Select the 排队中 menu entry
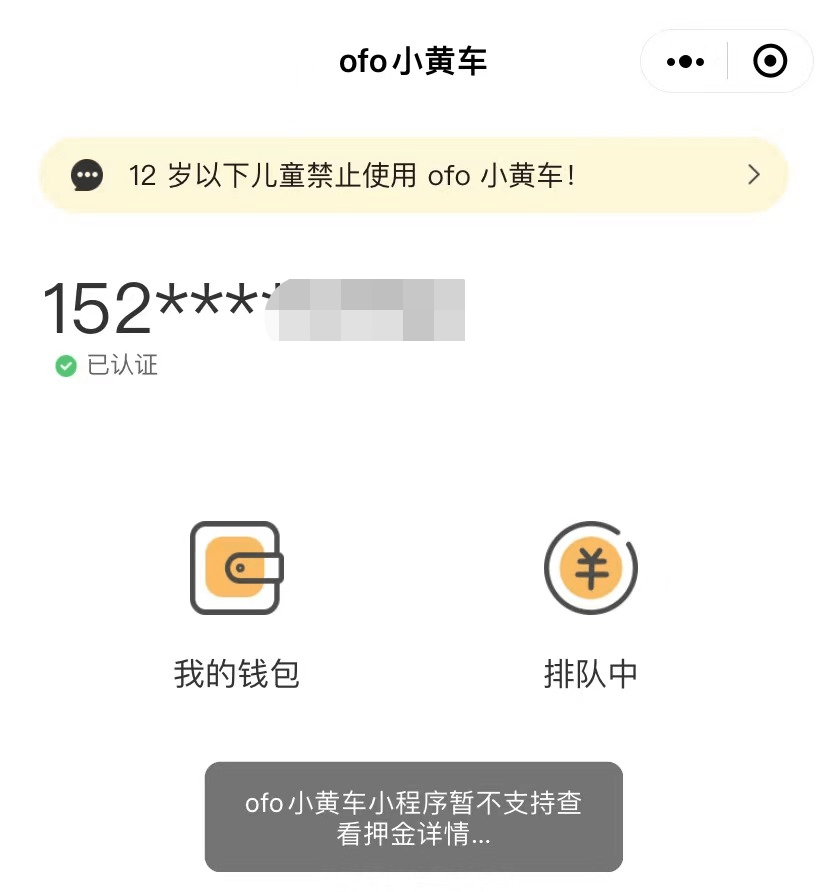The width and height of the screenshot is (828, 892). [590, 675]
